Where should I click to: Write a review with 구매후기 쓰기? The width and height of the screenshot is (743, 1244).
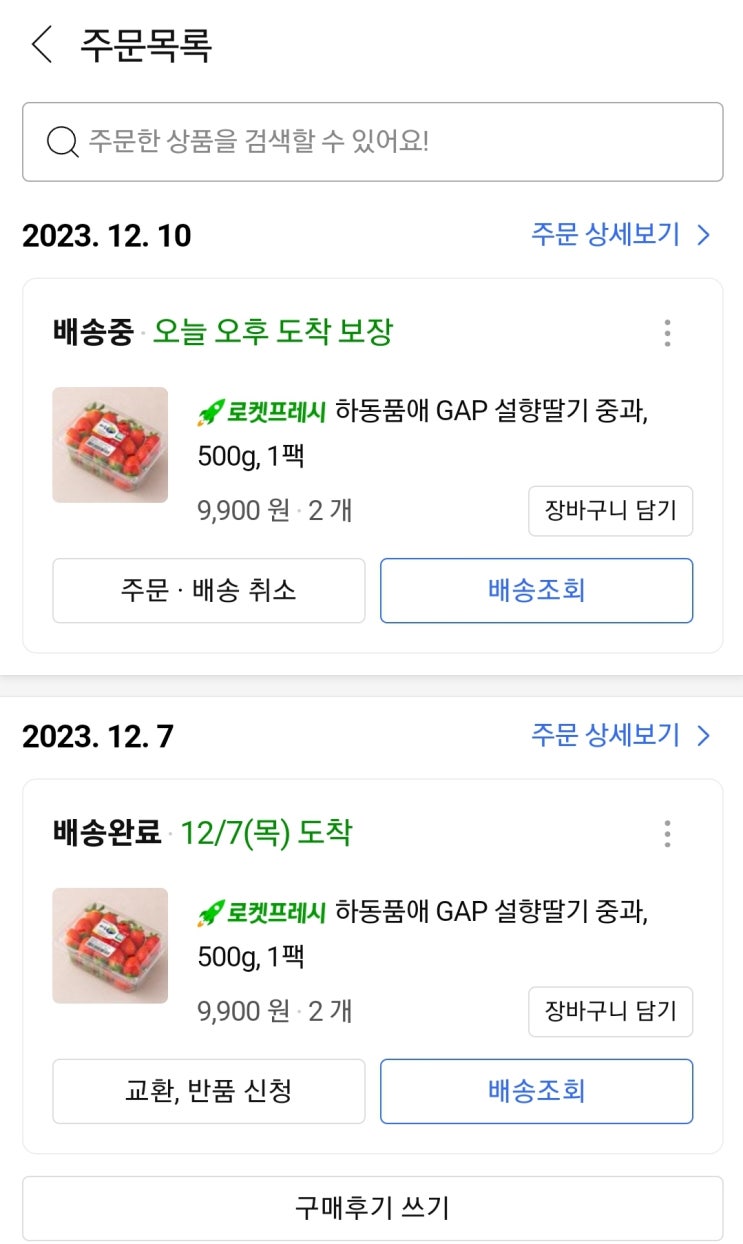372,1208
